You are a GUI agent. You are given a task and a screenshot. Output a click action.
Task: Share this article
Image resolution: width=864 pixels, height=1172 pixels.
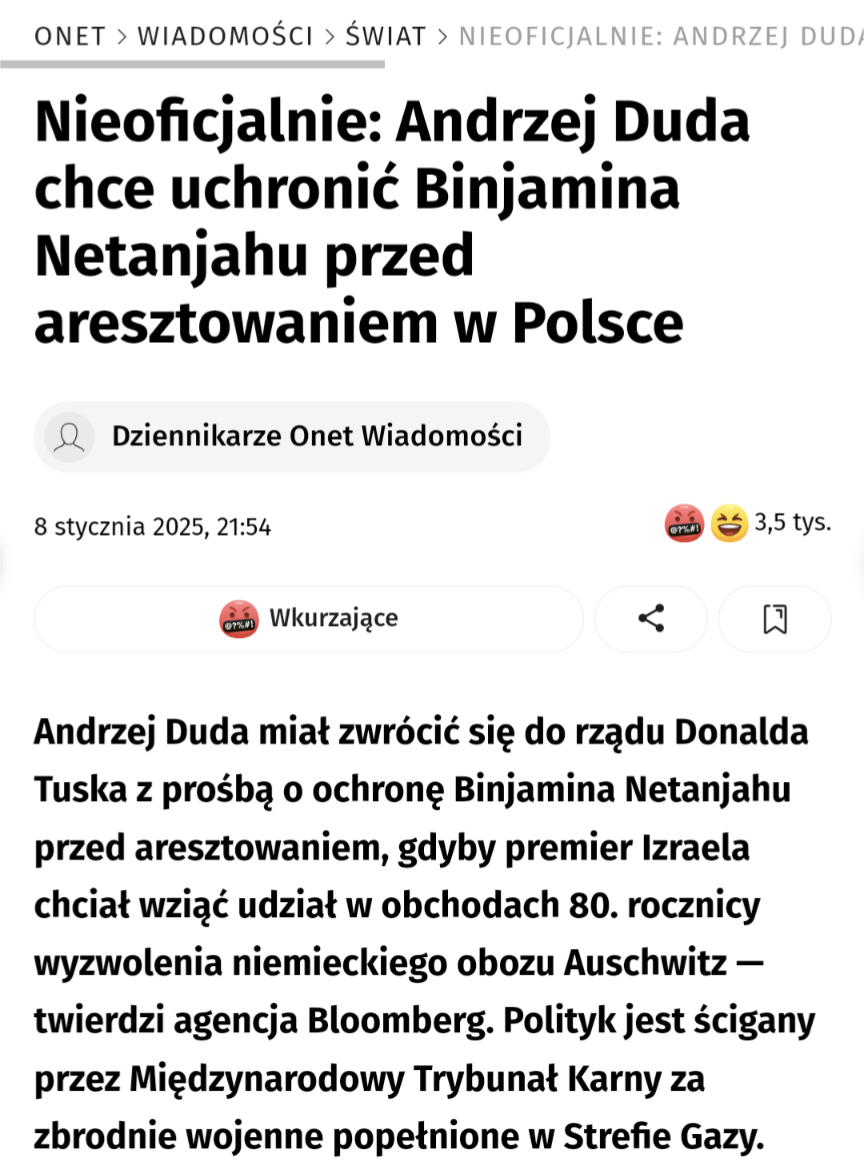point(651,619)
